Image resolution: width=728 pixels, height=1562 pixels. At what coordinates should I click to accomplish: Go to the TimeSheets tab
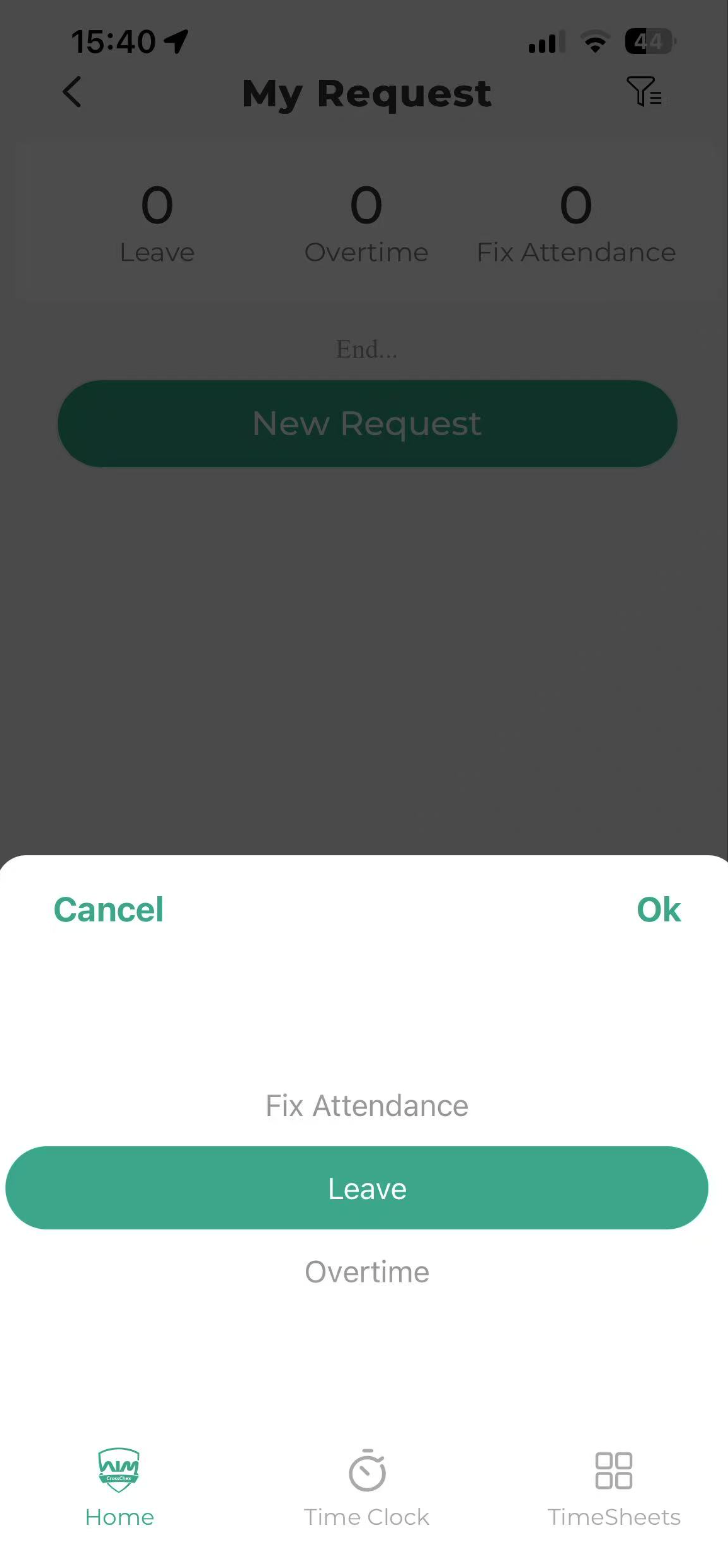[x=613, y=1488]
